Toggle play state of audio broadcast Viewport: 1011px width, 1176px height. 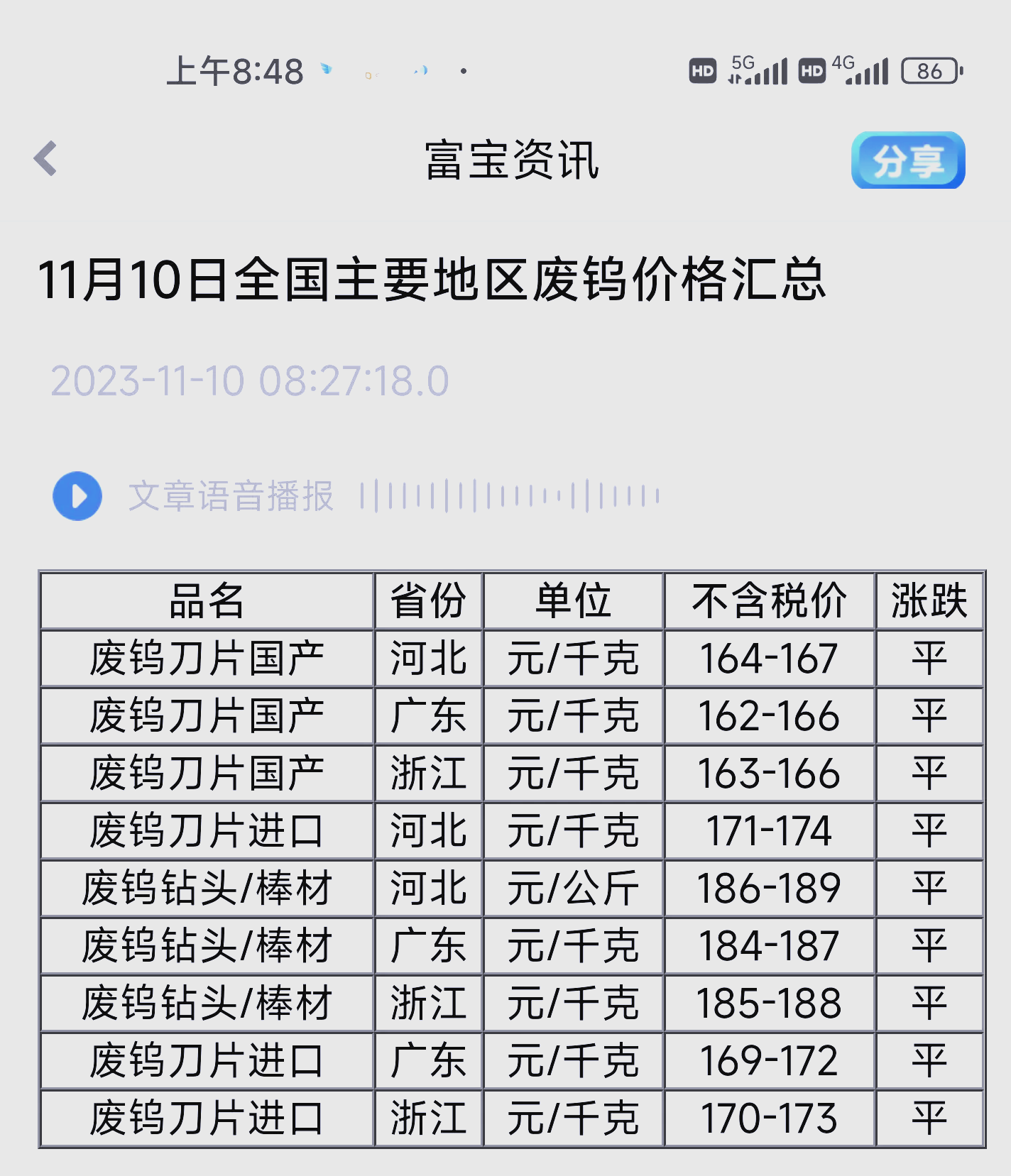[x=76, y=495]
